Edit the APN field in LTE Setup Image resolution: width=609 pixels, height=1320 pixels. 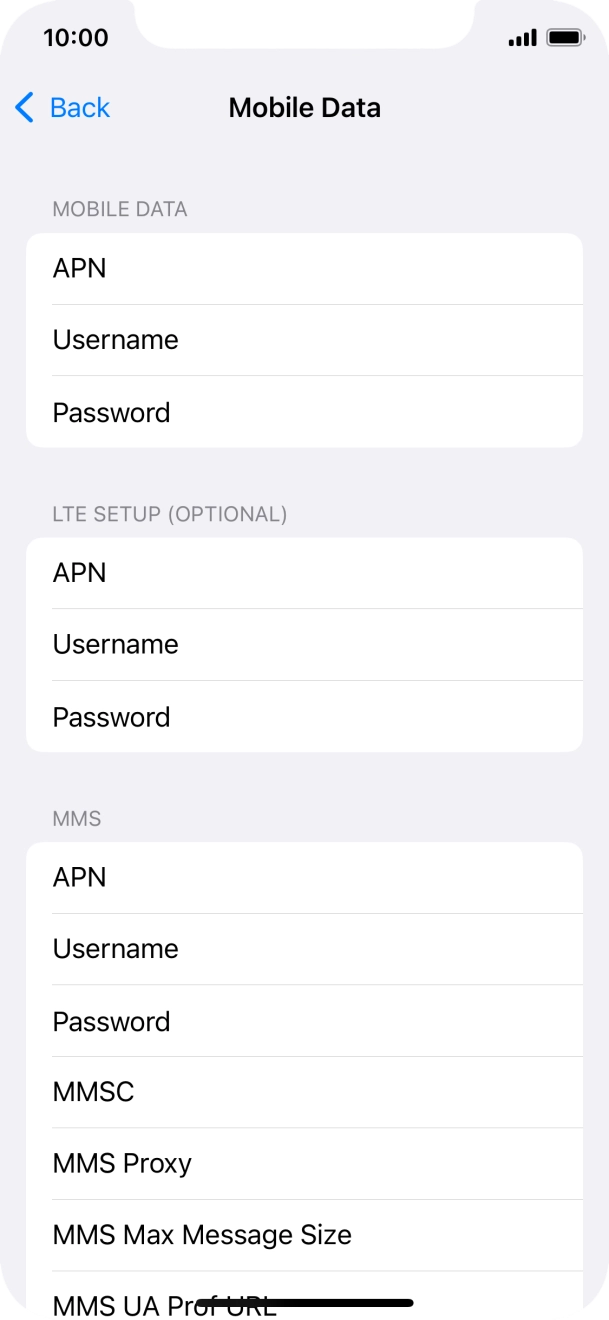(304, 573)
